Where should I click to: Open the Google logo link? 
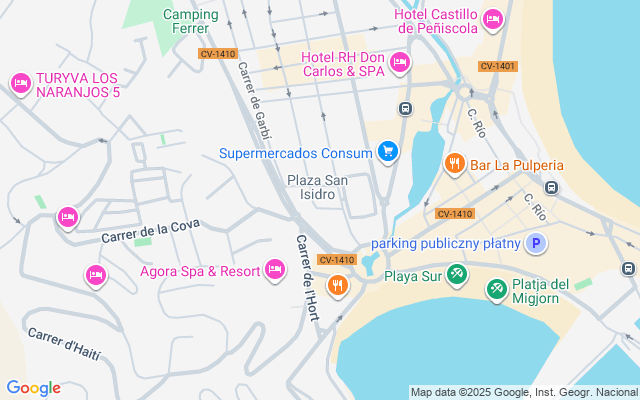(x=33, y=388)
